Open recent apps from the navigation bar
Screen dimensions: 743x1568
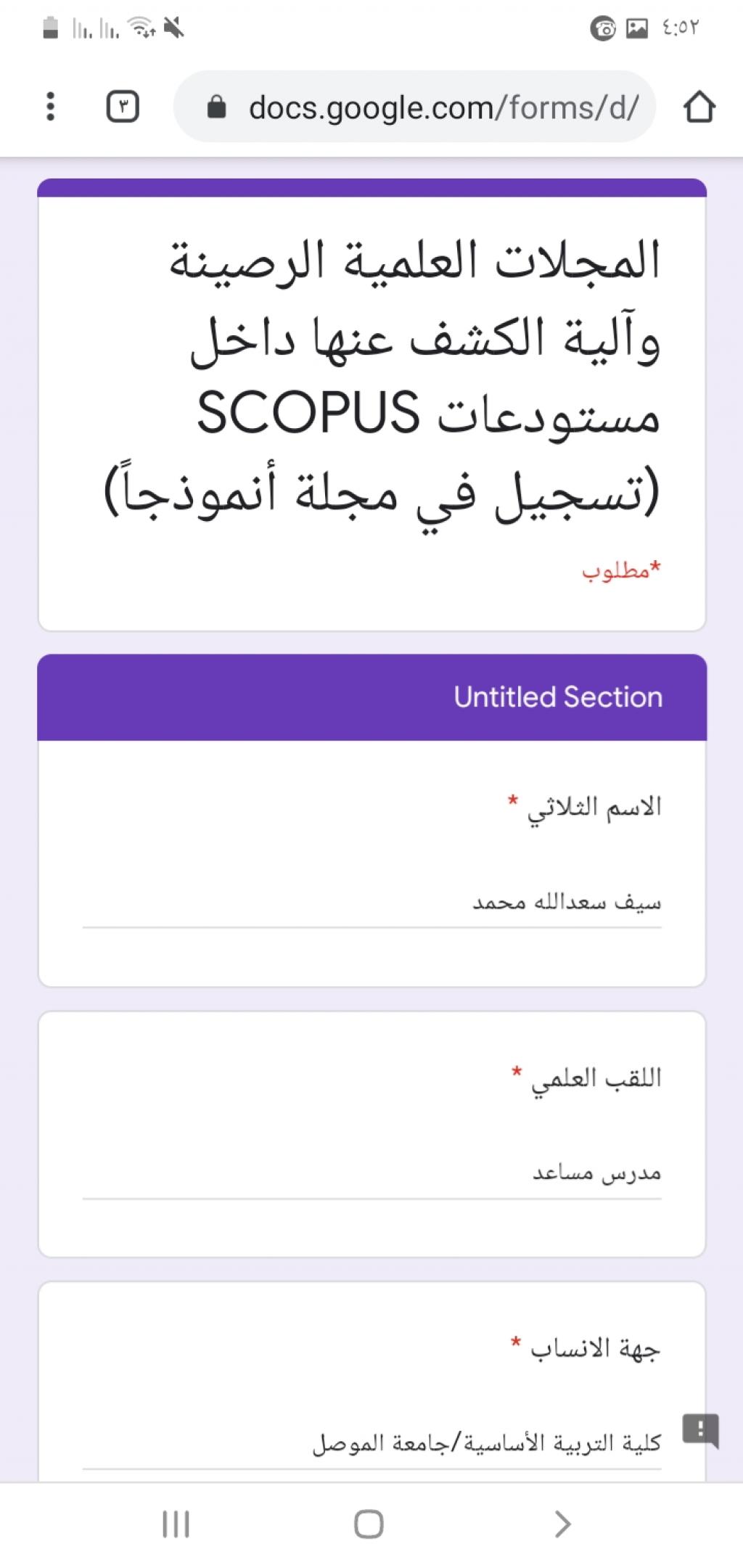pyautogui.click(x=176, y=1524)
